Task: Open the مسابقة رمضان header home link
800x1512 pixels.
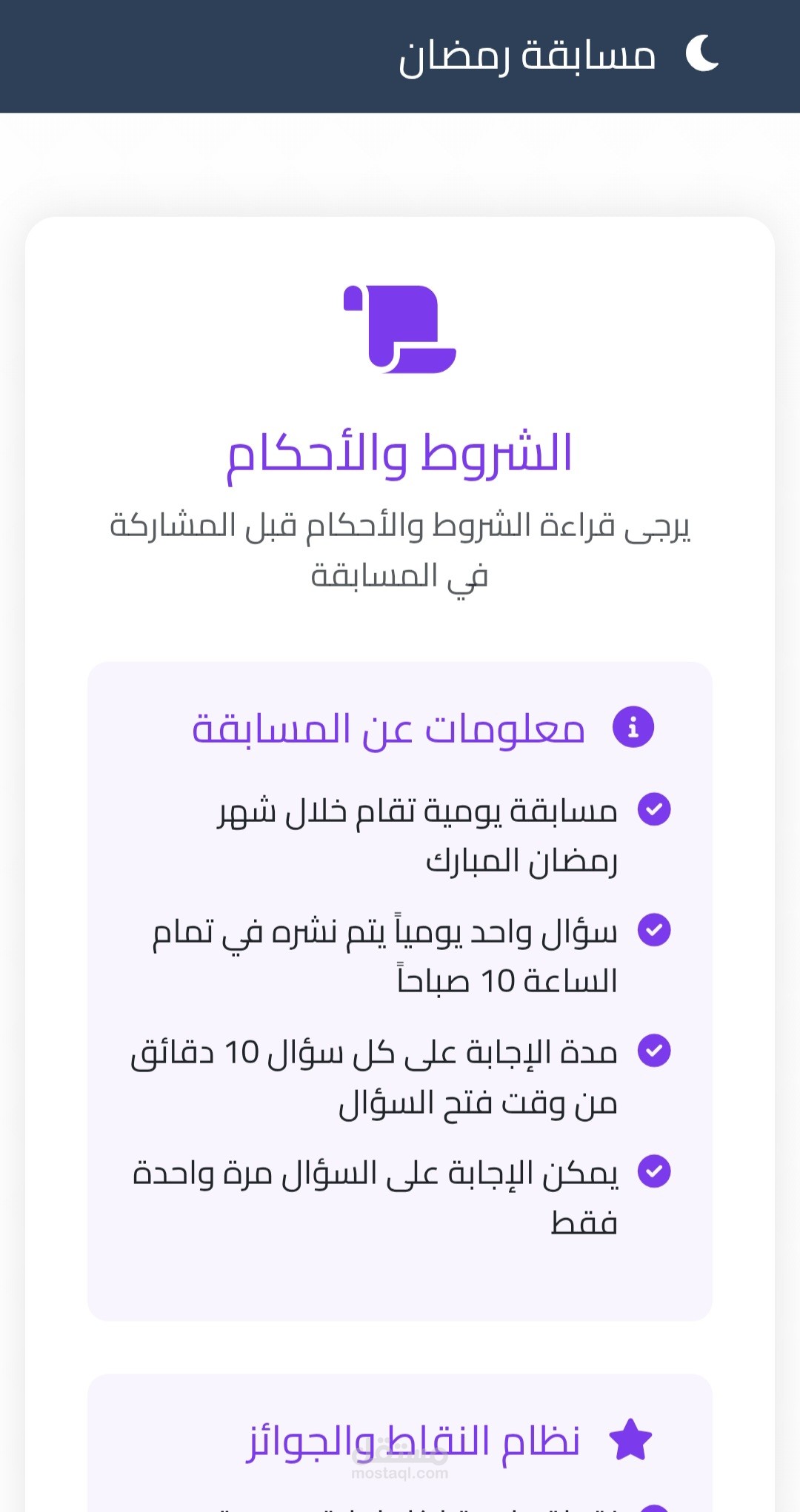Action: (x=527, y=56)
